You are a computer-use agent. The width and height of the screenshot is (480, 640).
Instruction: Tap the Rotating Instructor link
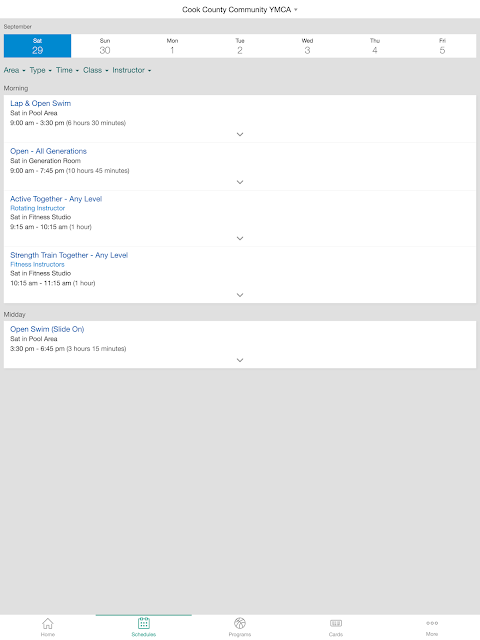(x=38, y=208)
